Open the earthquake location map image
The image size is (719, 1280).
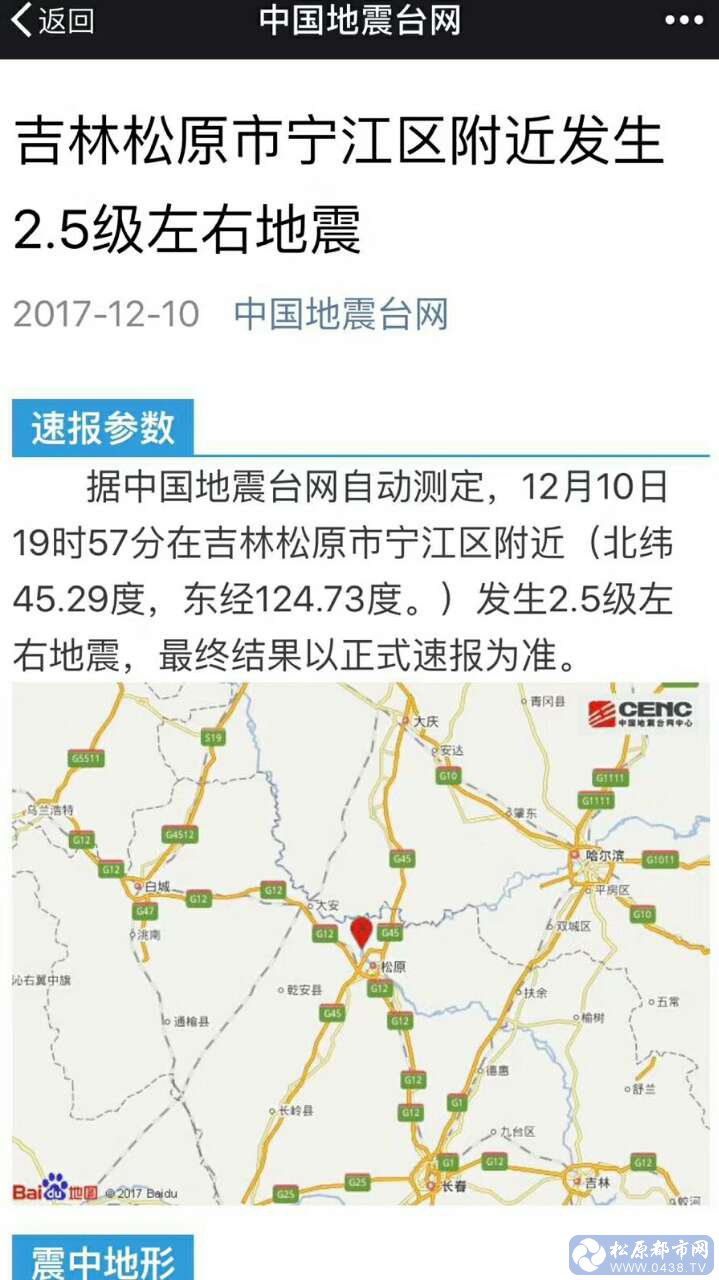coord(360,943)
